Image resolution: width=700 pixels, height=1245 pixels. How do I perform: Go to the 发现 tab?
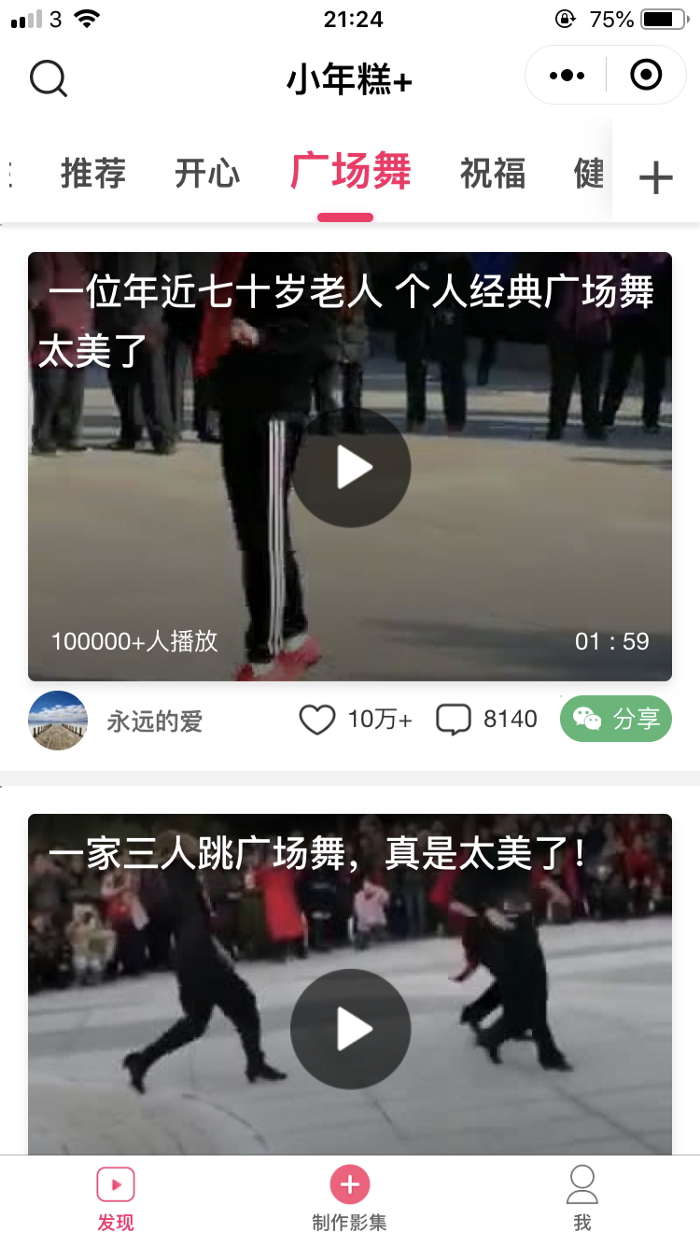[116, 1199]
